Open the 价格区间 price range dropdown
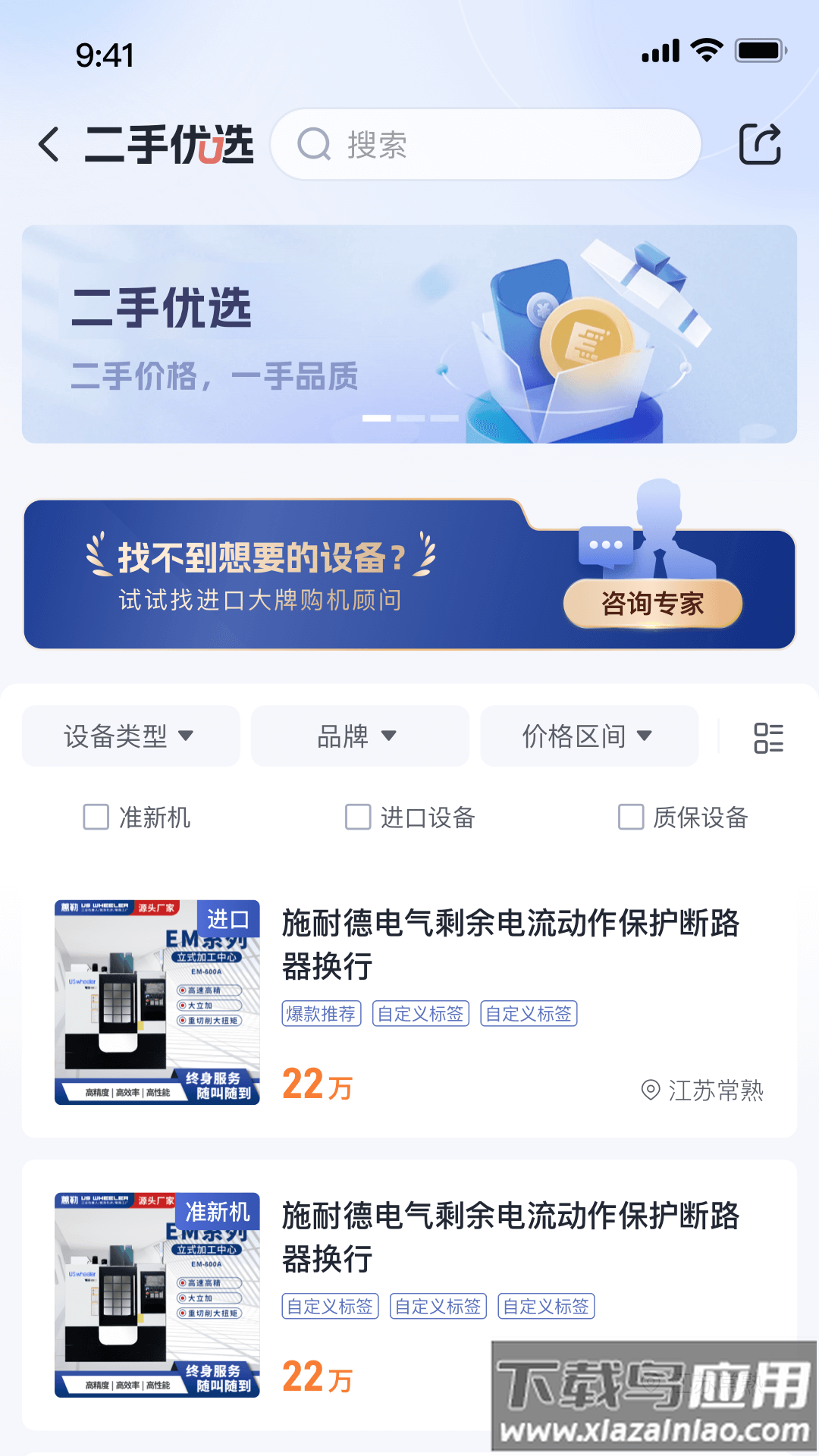819x1456 pixels. pyautogui.click(x=590, y=735)
